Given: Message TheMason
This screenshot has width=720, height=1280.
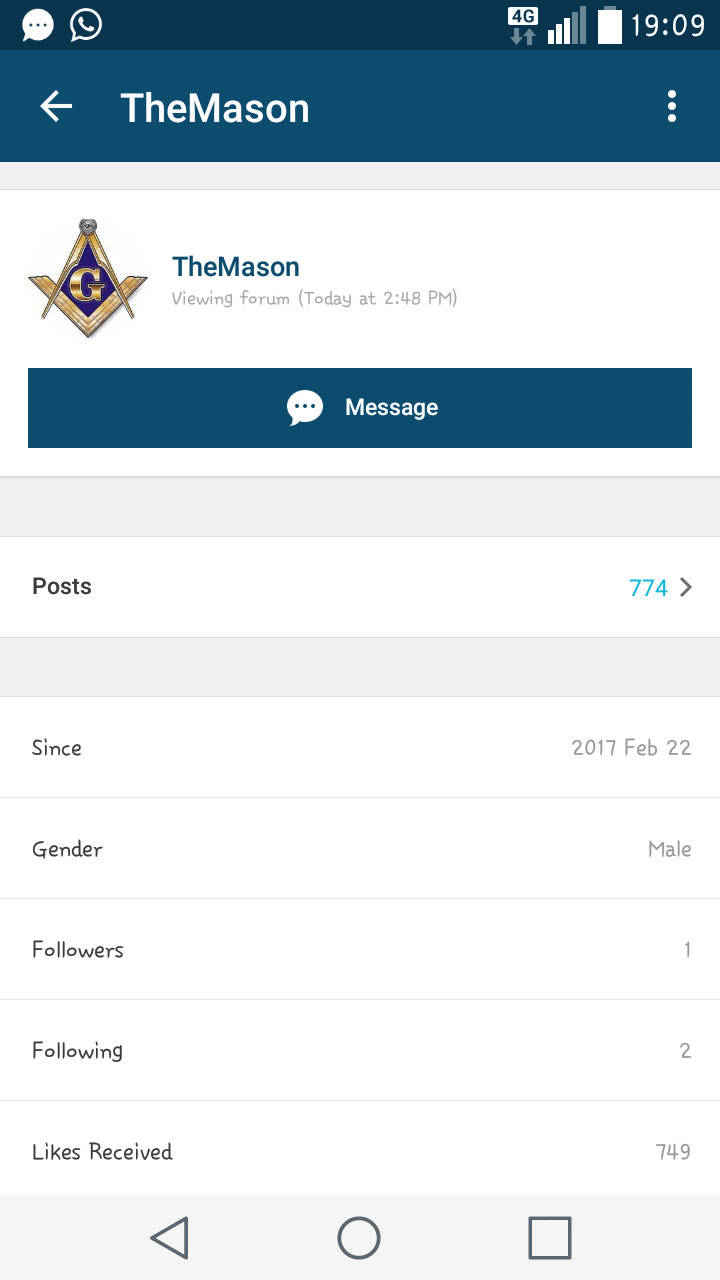Looking at the screenshot, I should click(x=360, y=408).
